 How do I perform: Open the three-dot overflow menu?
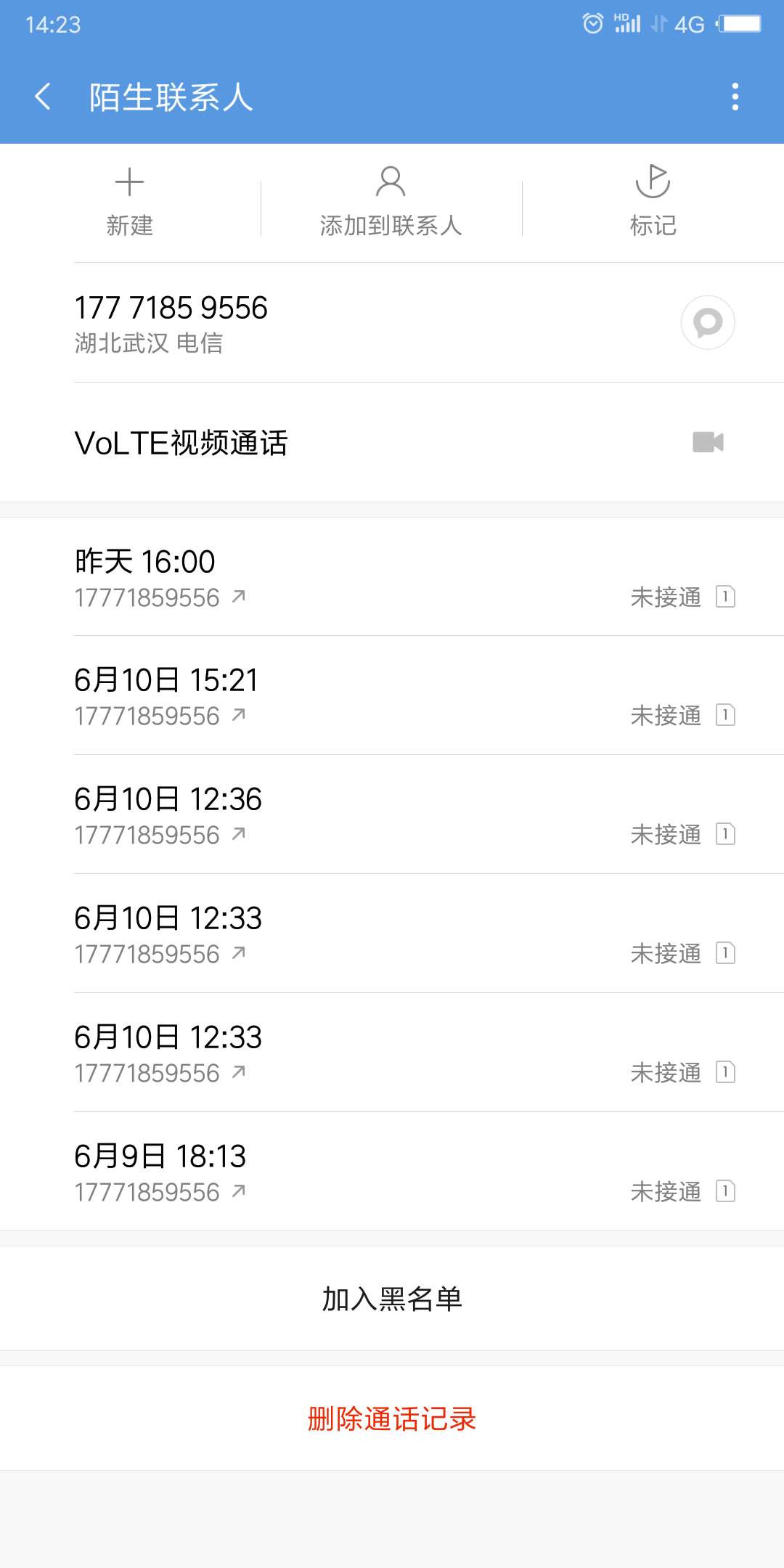[x=735, y=97]
